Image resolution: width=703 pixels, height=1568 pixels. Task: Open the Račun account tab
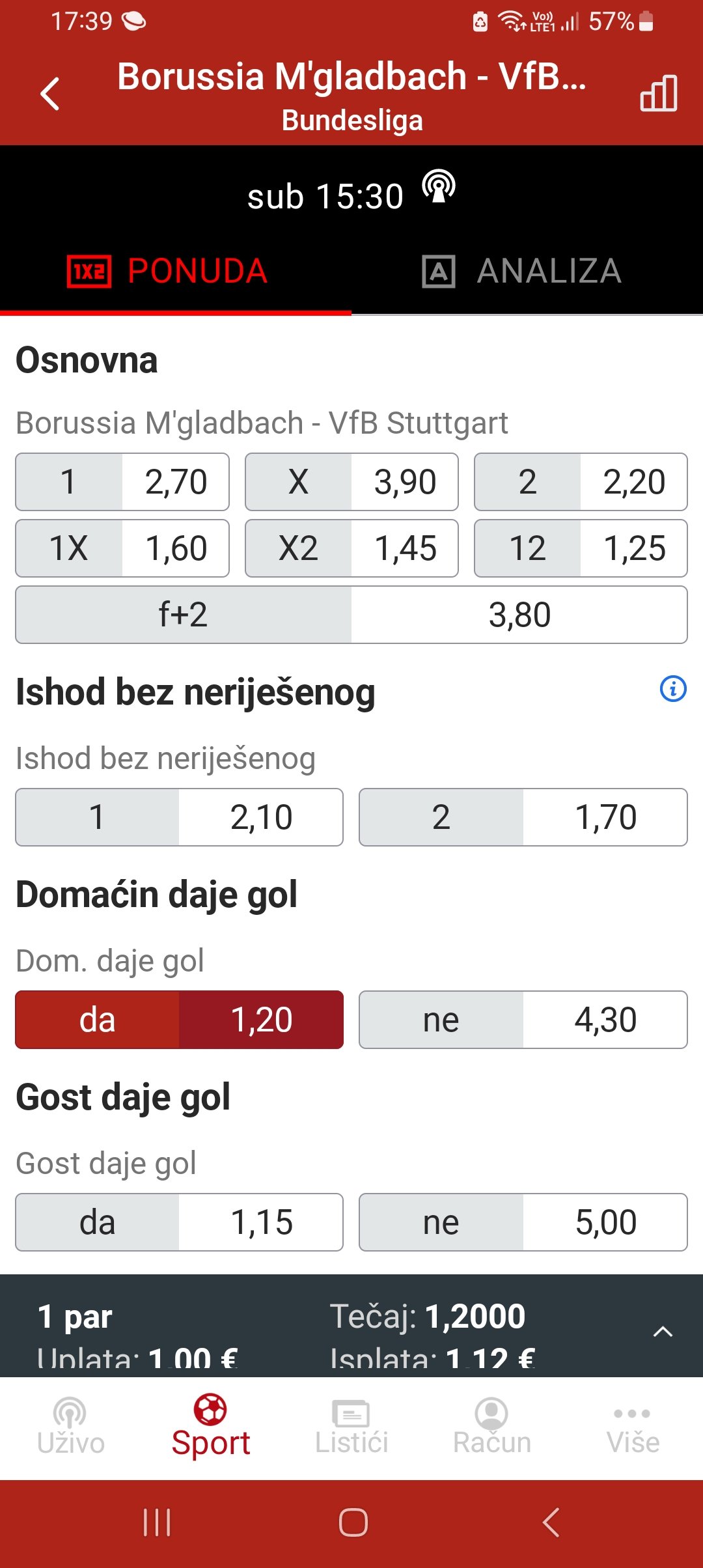point(492,1427)
